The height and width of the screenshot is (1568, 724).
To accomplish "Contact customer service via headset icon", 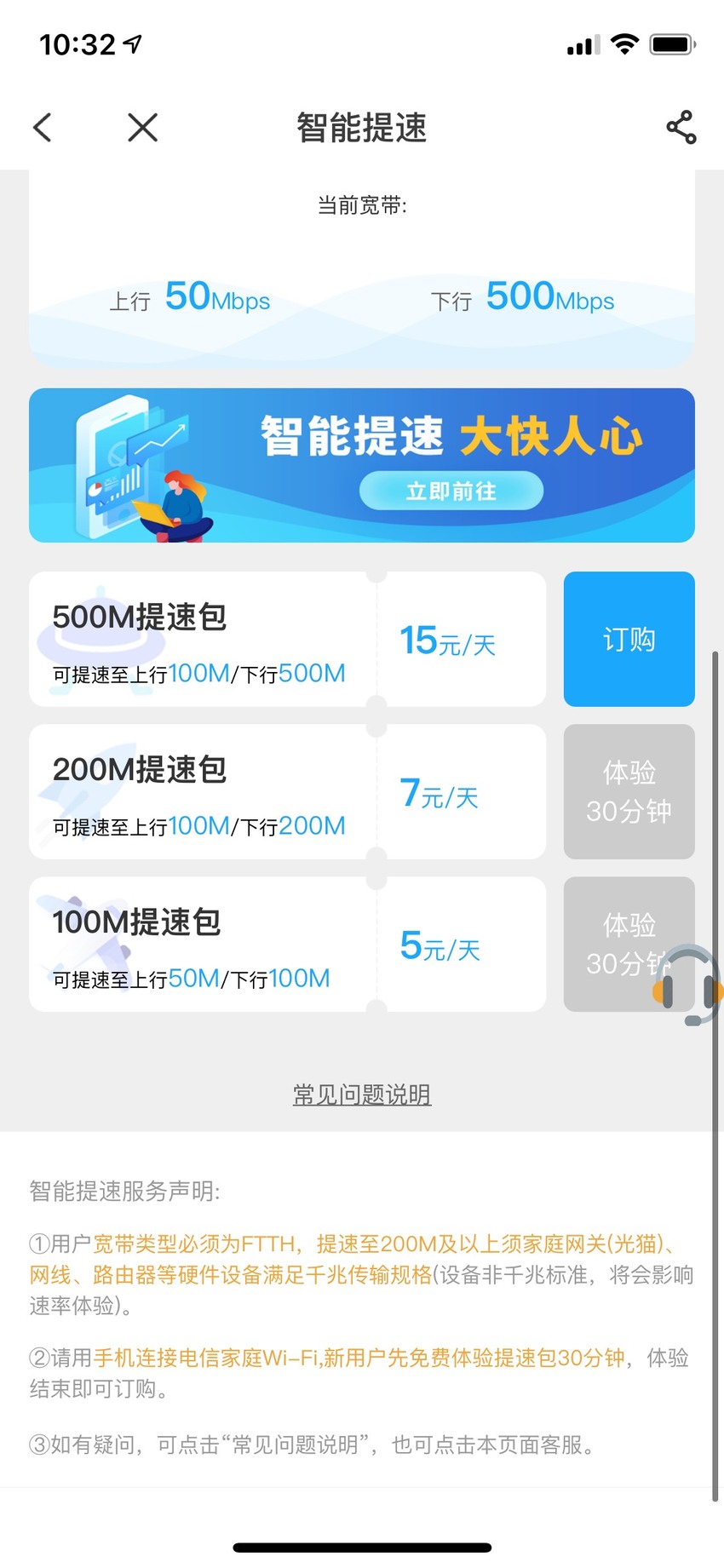I will click(688, 985).
